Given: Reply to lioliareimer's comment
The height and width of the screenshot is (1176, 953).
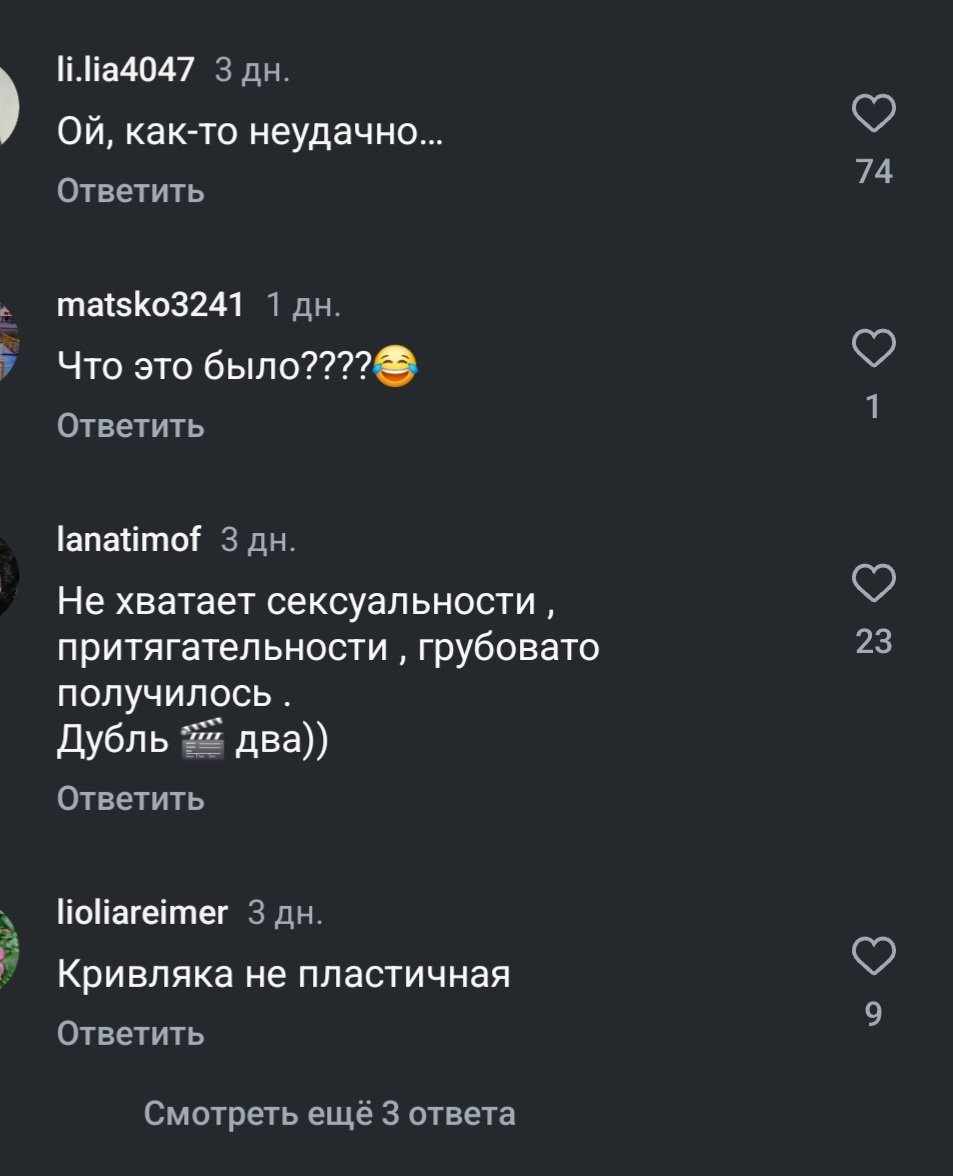Looking at the screenshot, I should tap(131, 1033).
